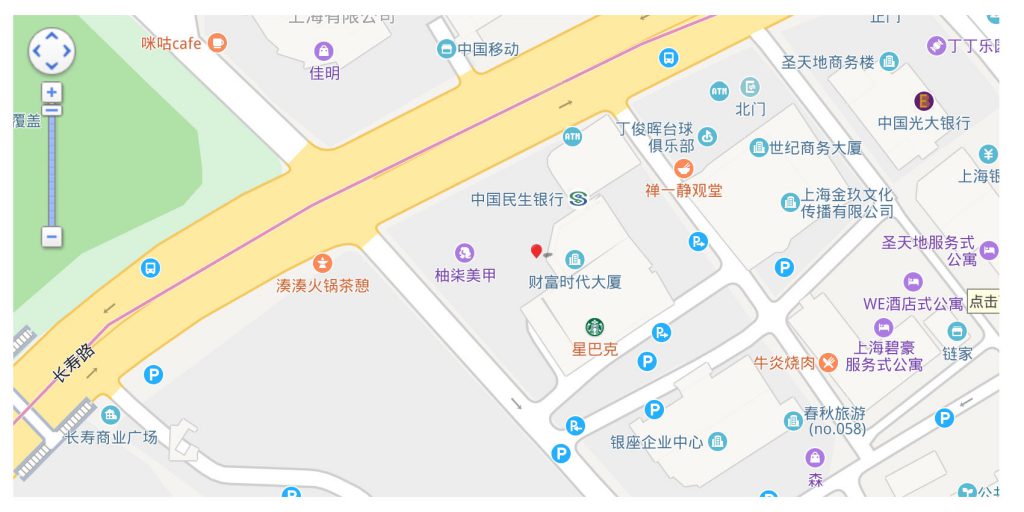Open the 长寿商业广场 marker

coord(110,415)
